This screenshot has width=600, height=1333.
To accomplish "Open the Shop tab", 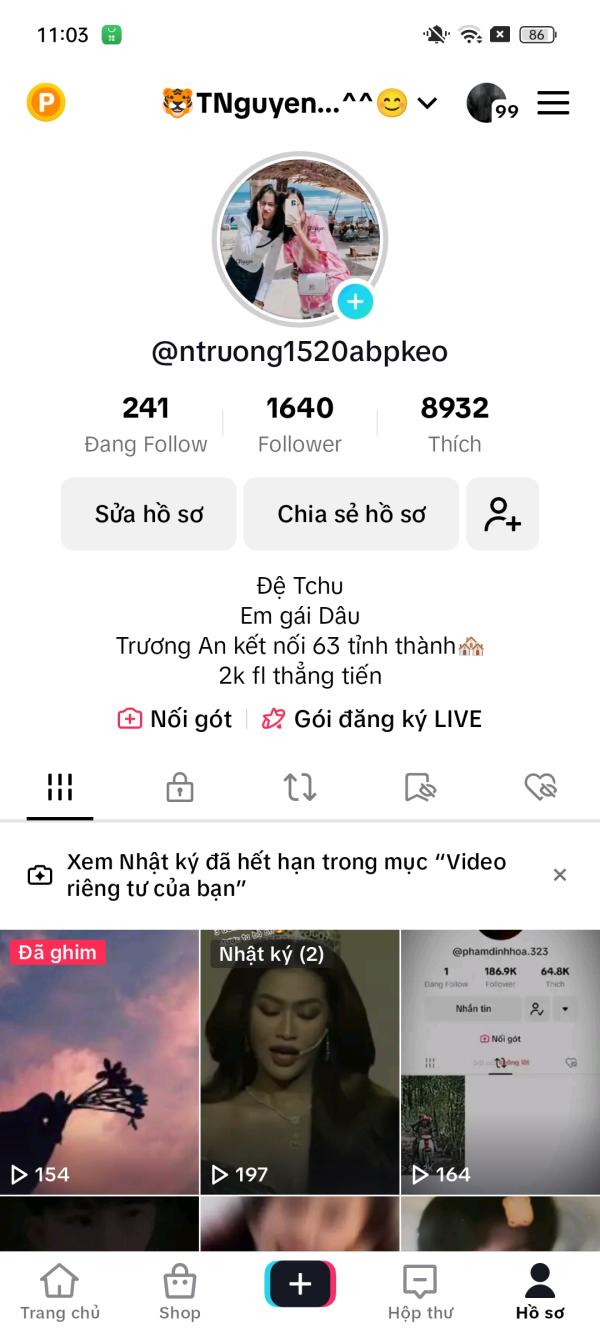I will (180, 1291).
